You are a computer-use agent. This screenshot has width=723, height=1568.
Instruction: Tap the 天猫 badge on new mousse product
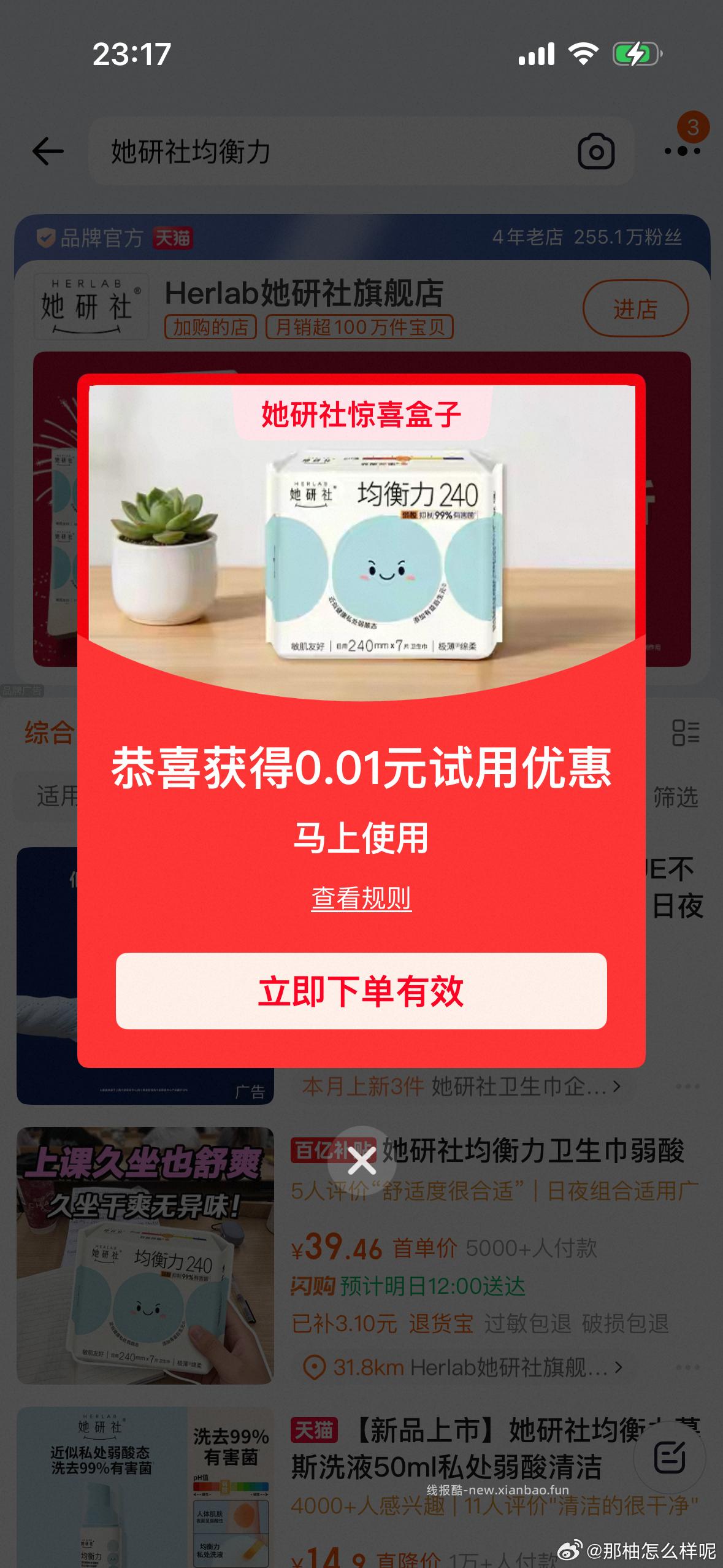[x=314, y=1426]
